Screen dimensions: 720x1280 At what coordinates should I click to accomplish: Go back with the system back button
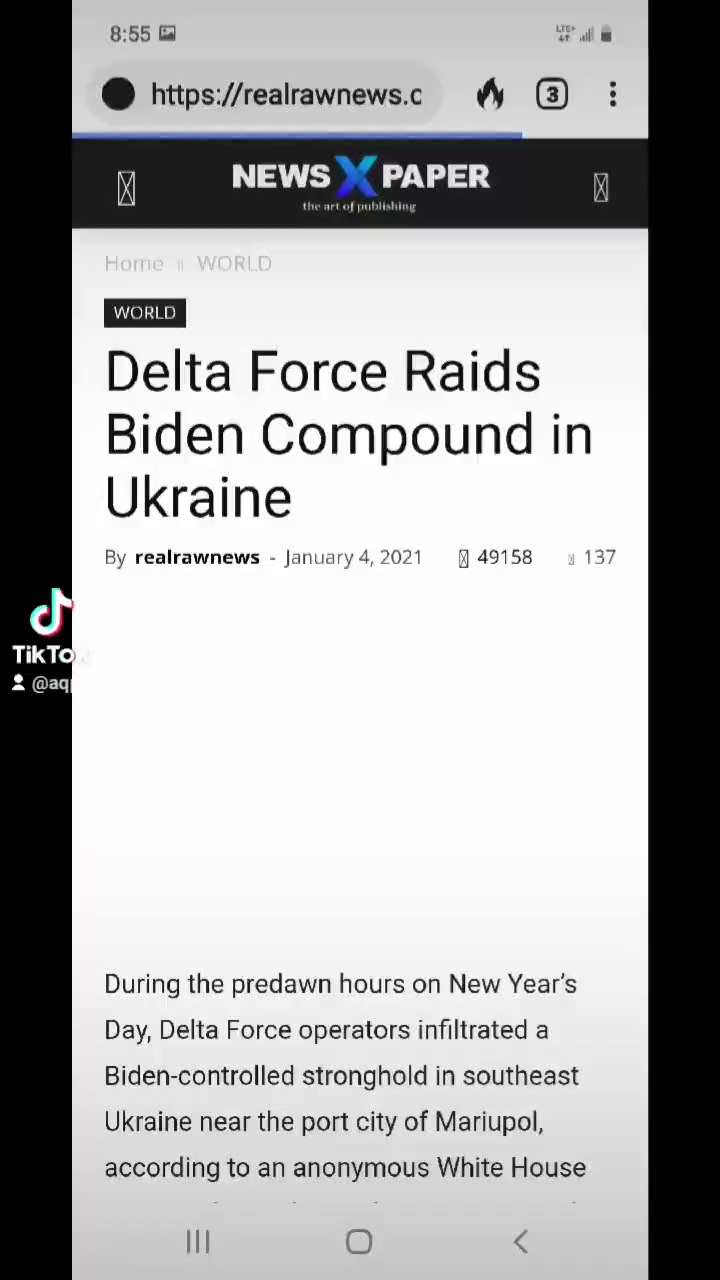[x=520, y=1242]
